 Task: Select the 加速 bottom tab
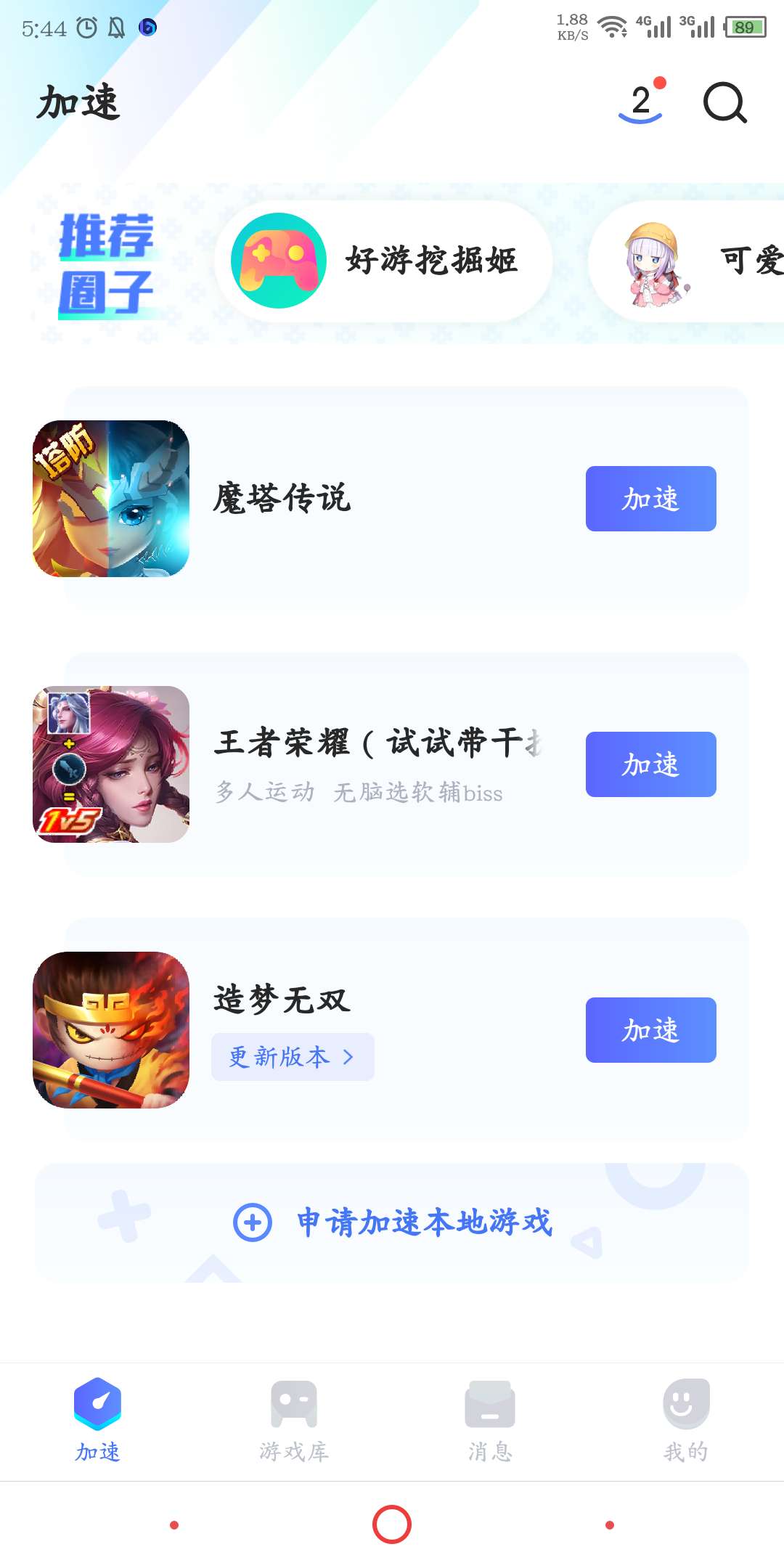coord(98,1421)
